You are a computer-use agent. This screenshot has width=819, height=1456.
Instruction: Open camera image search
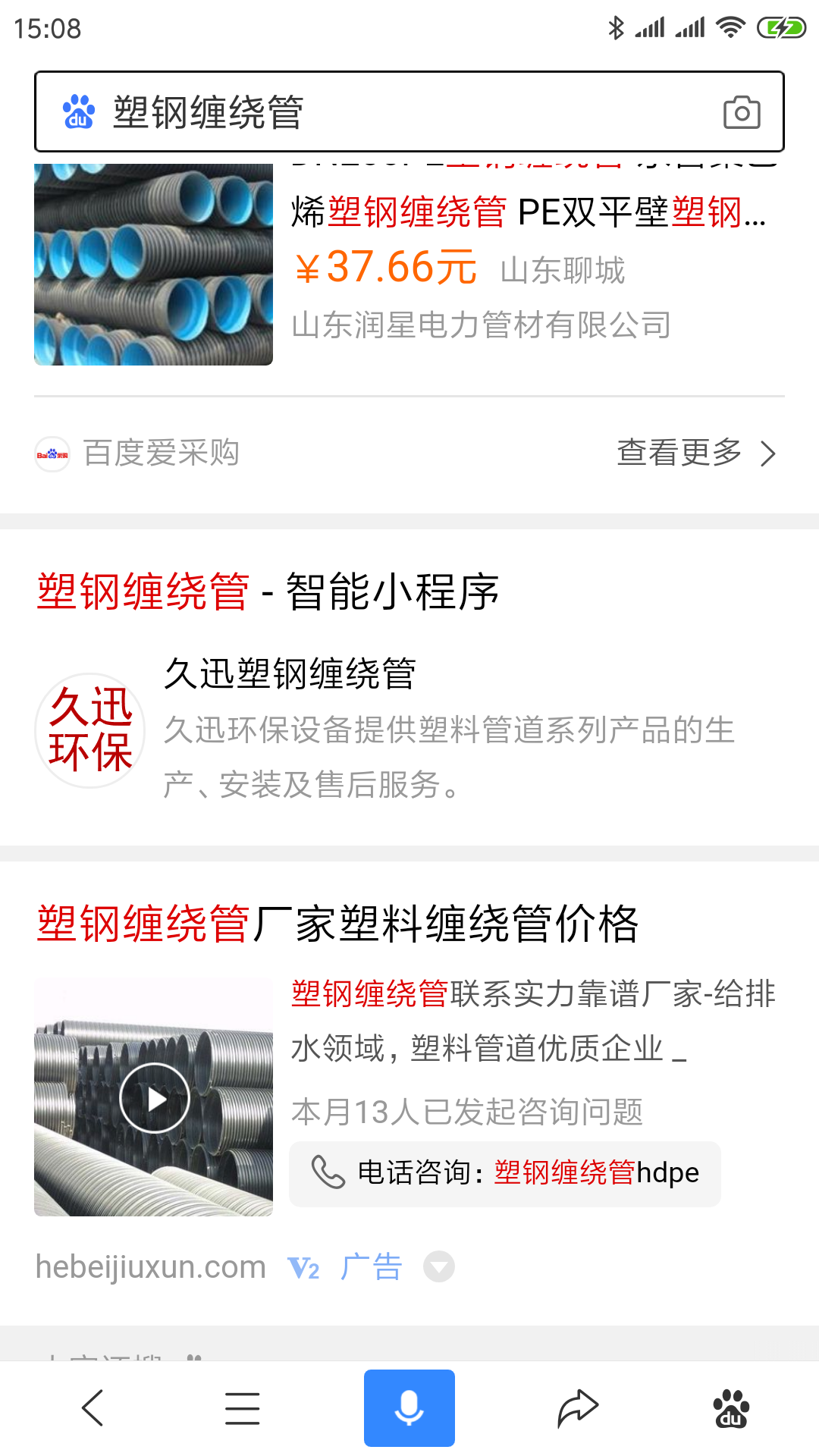741,112
